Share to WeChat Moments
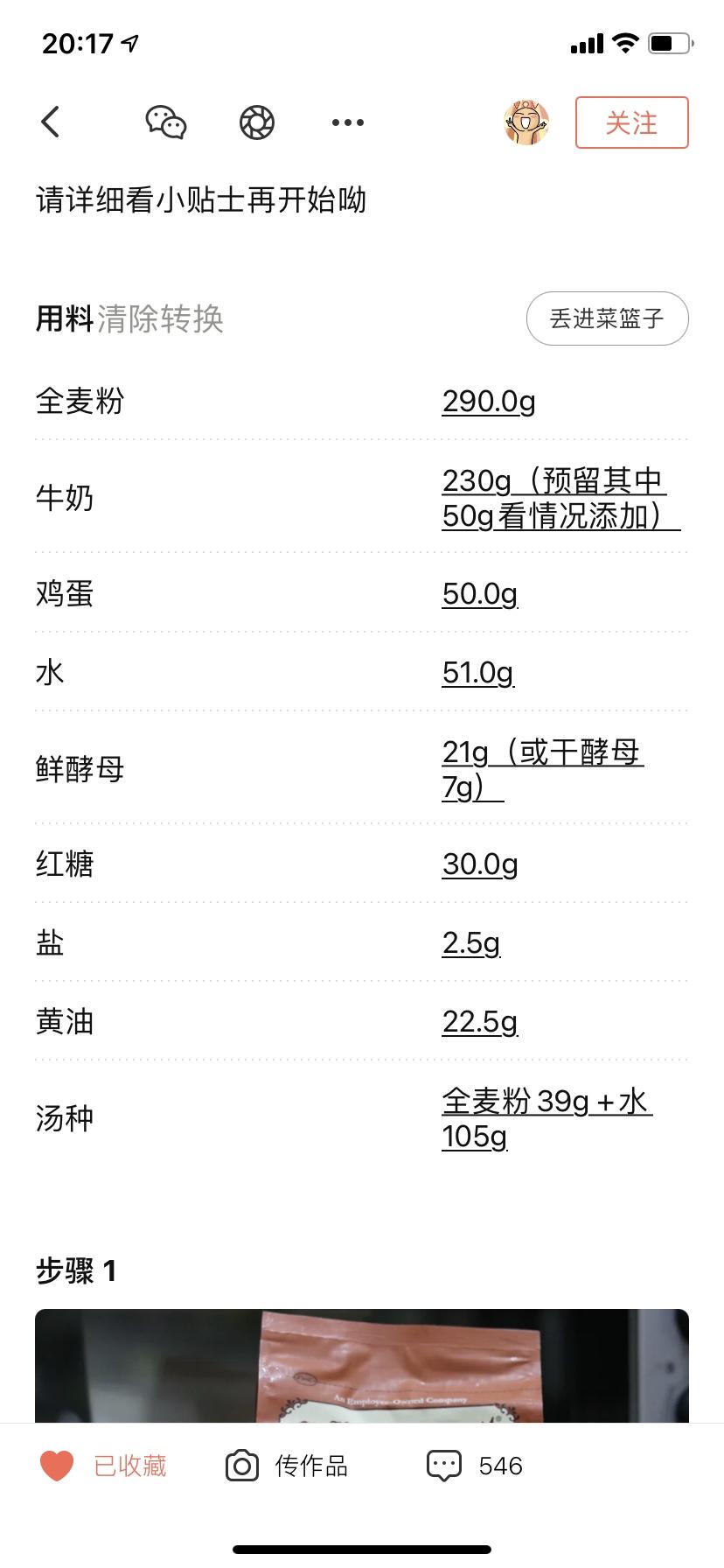 point(257,122)
